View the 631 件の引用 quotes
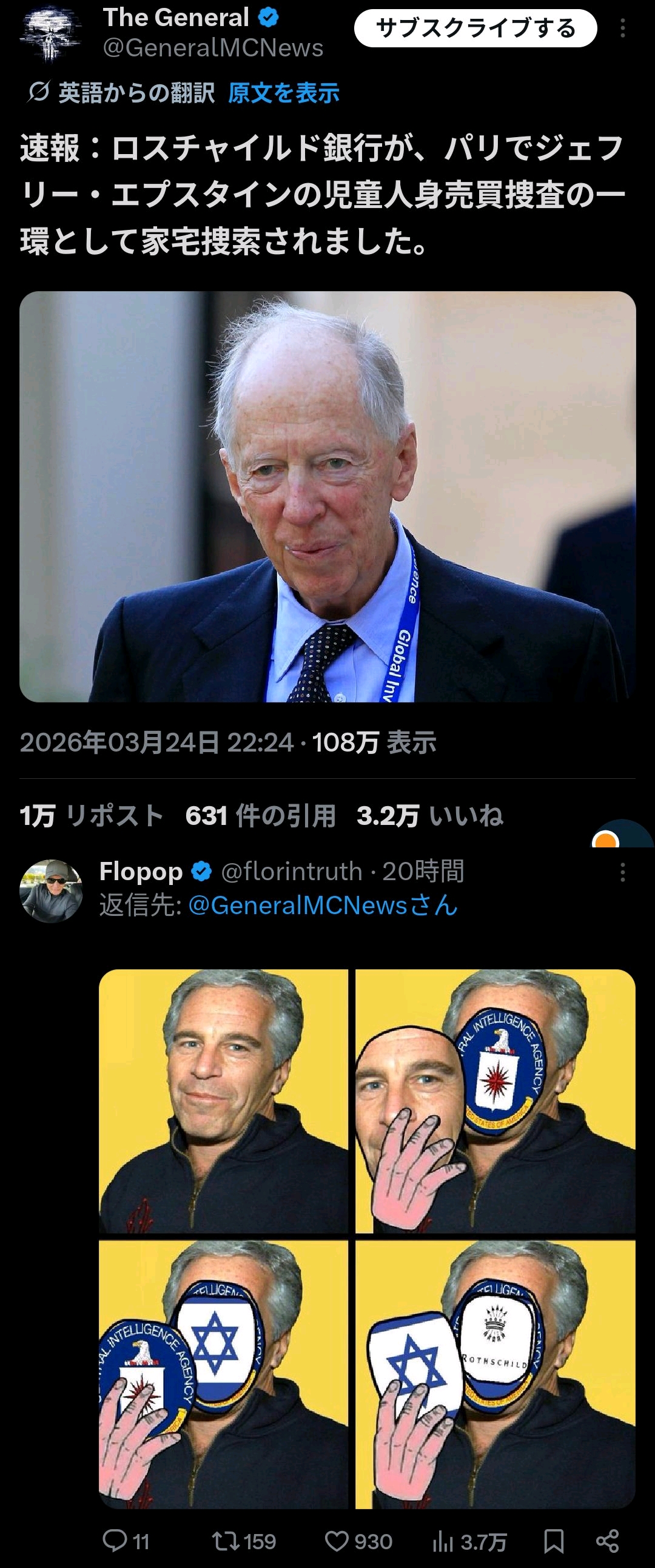 pyautogui.click(x=260, y=816)
